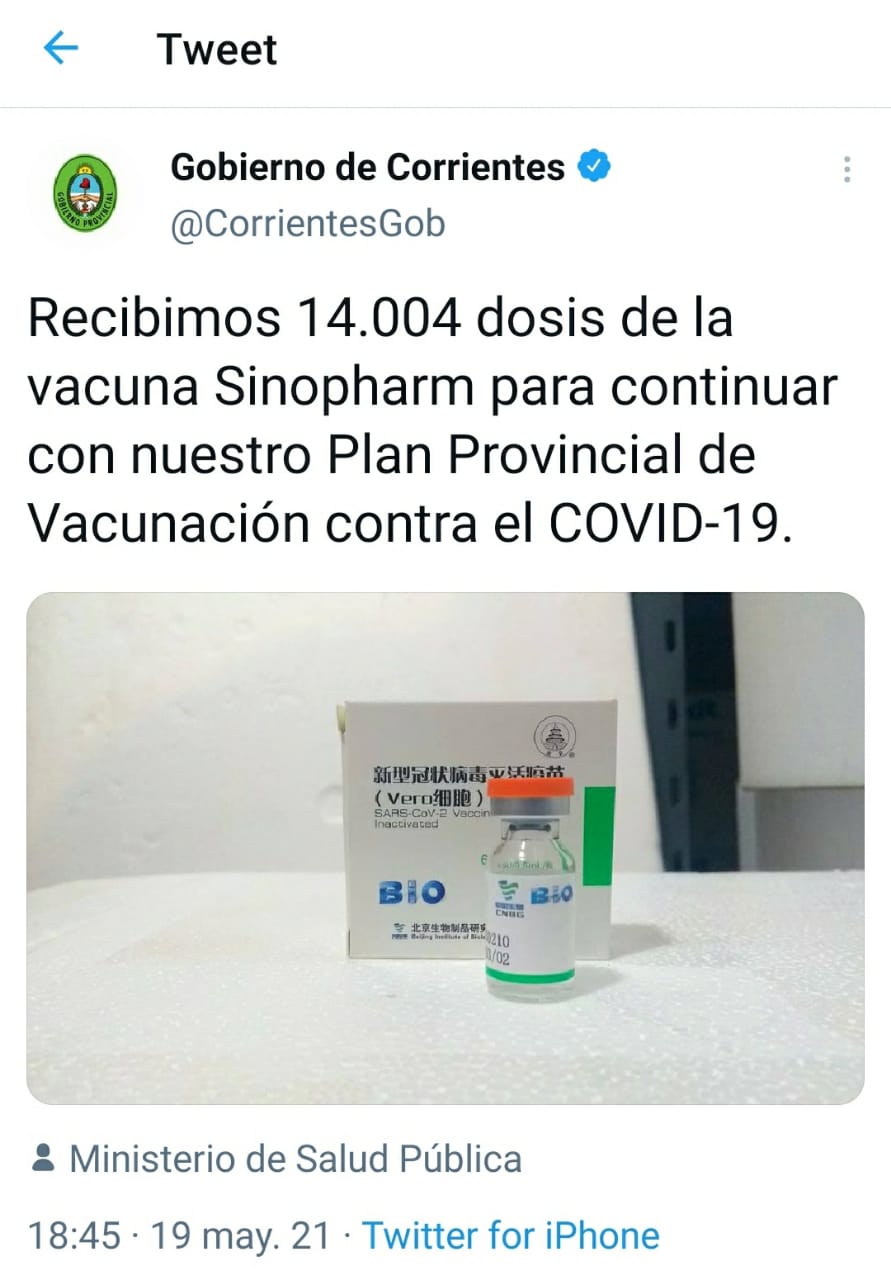
Task: Tap the Twitter for iPhone link
Action: point(510,1235)
